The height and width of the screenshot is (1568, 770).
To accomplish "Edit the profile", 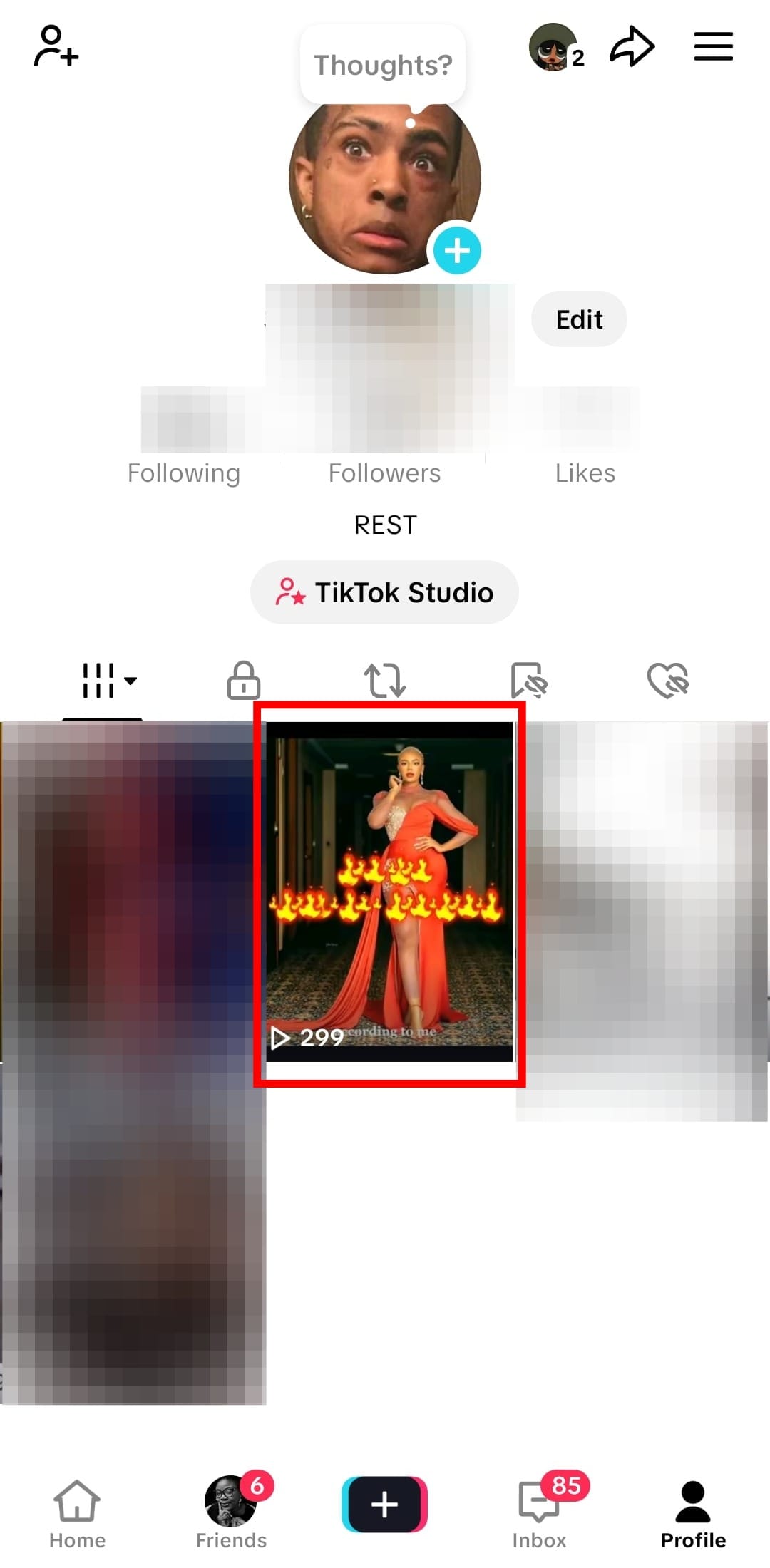I will tap(579, 319).
